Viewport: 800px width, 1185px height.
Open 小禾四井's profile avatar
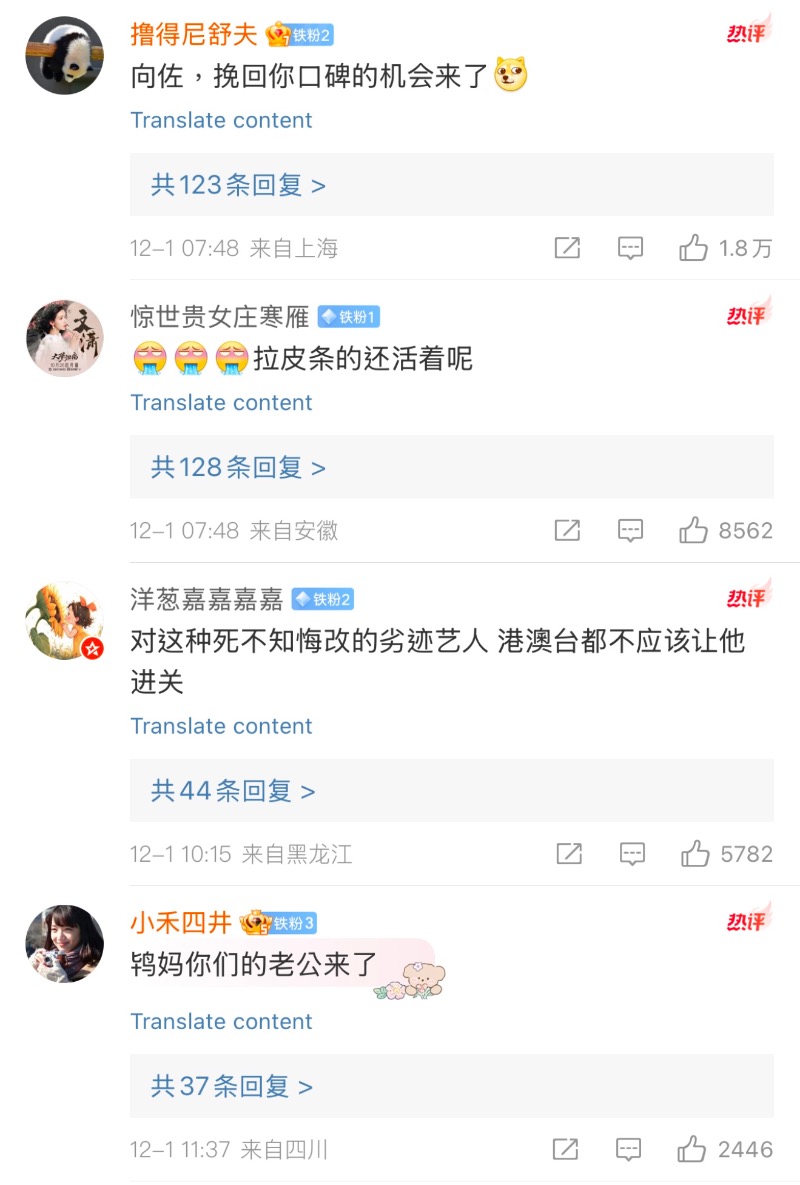(64, 944)
